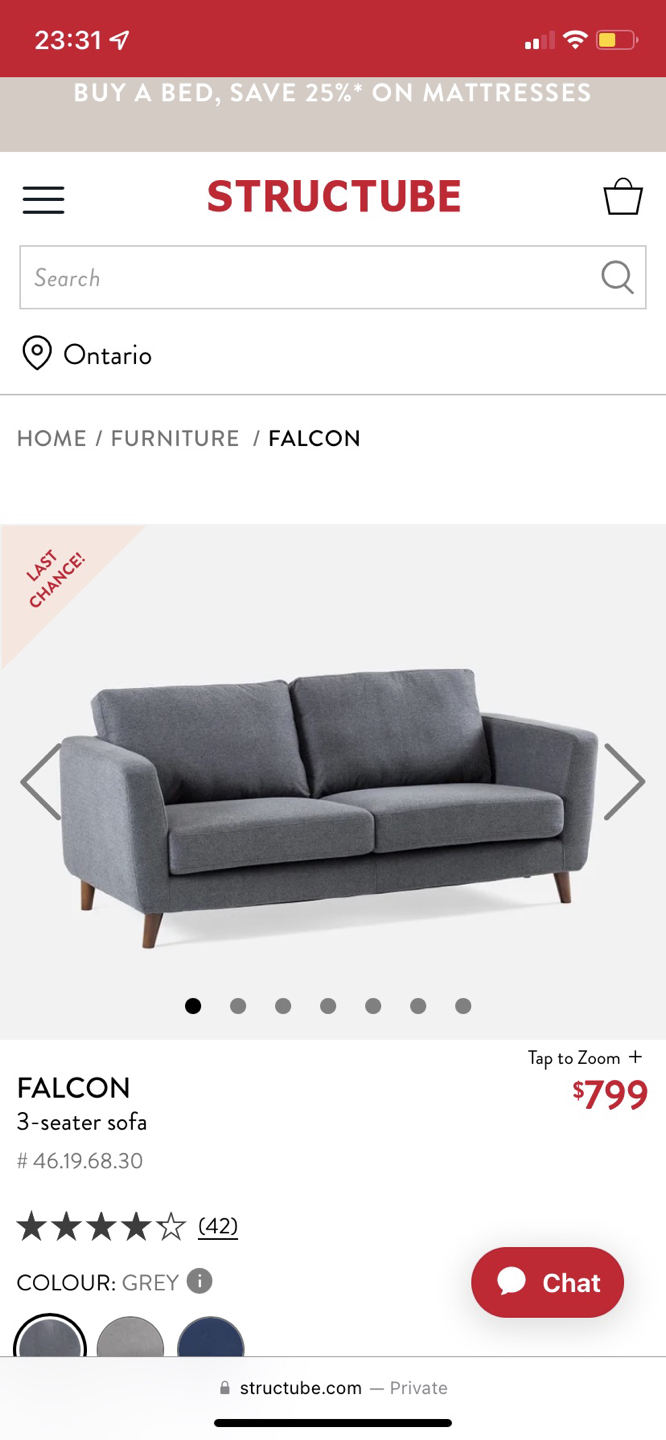Show next sofa image

point(624,781)
